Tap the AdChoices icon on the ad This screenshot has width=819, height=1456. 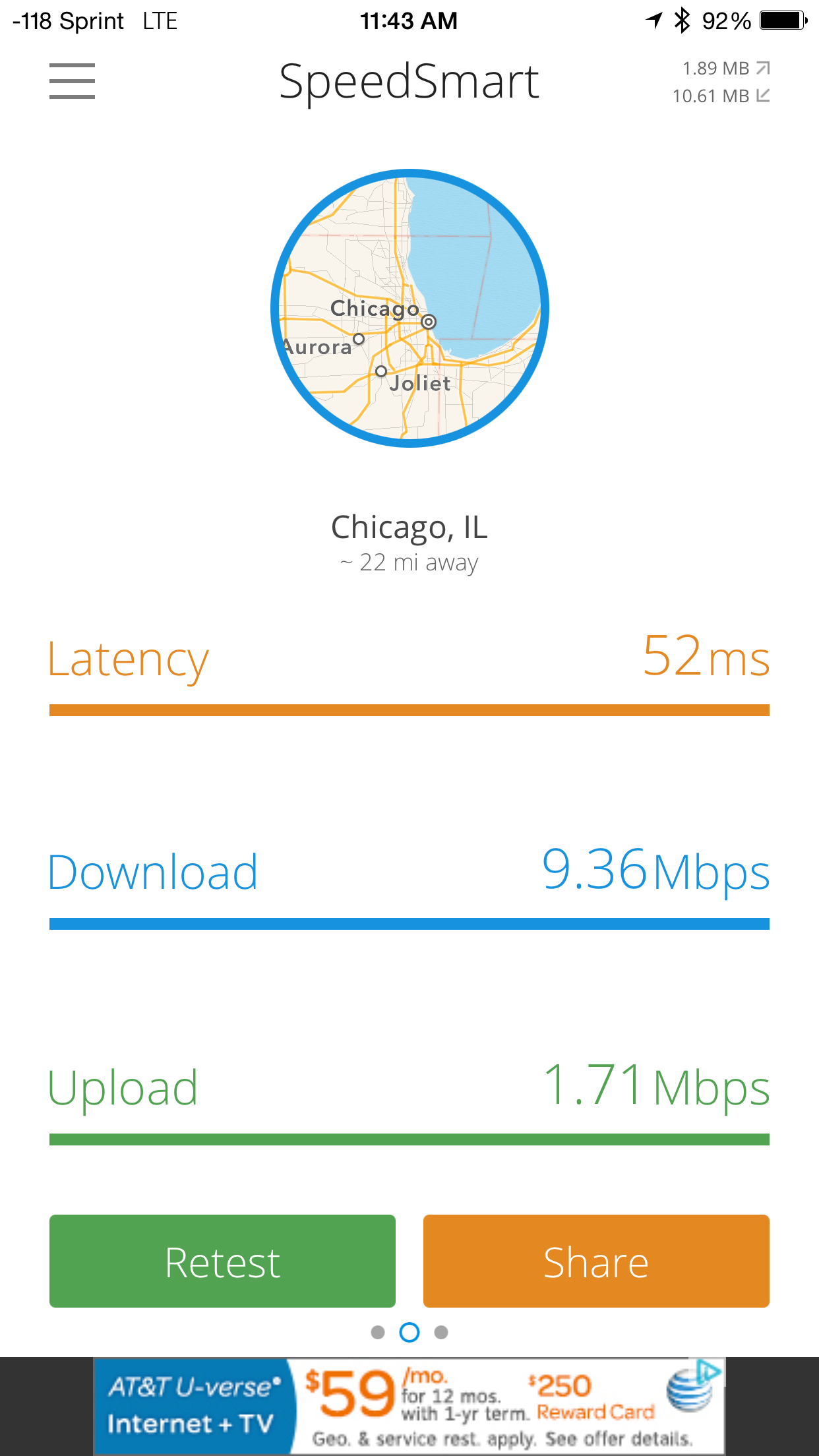point(709,1372)
